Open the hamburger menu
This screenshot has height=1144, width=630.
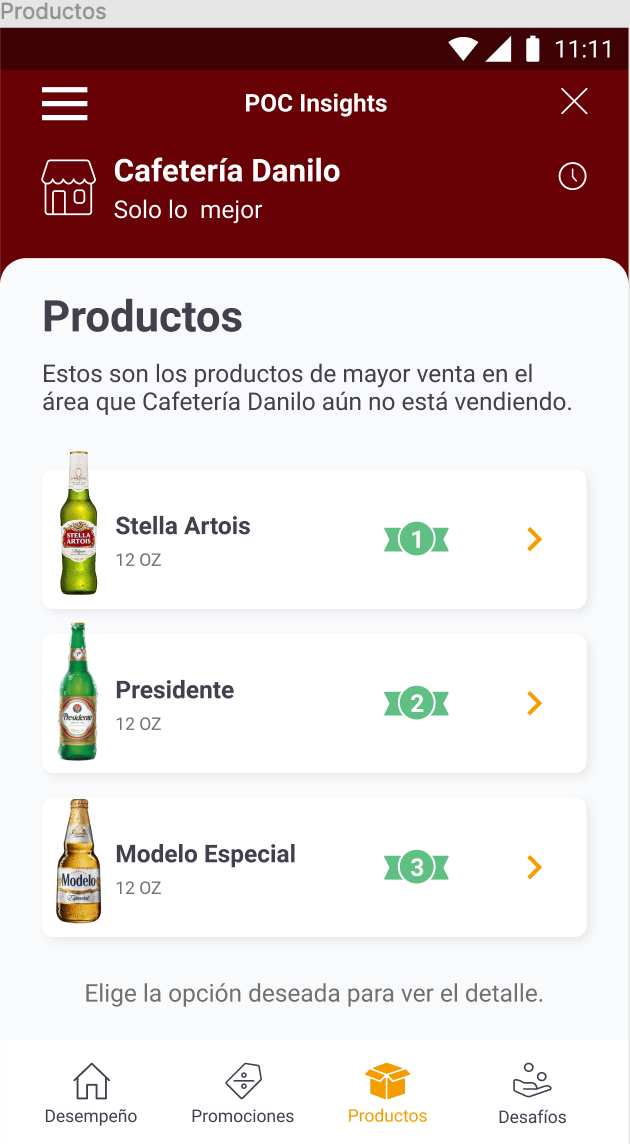pyautogui.click(x=65, y=103)
